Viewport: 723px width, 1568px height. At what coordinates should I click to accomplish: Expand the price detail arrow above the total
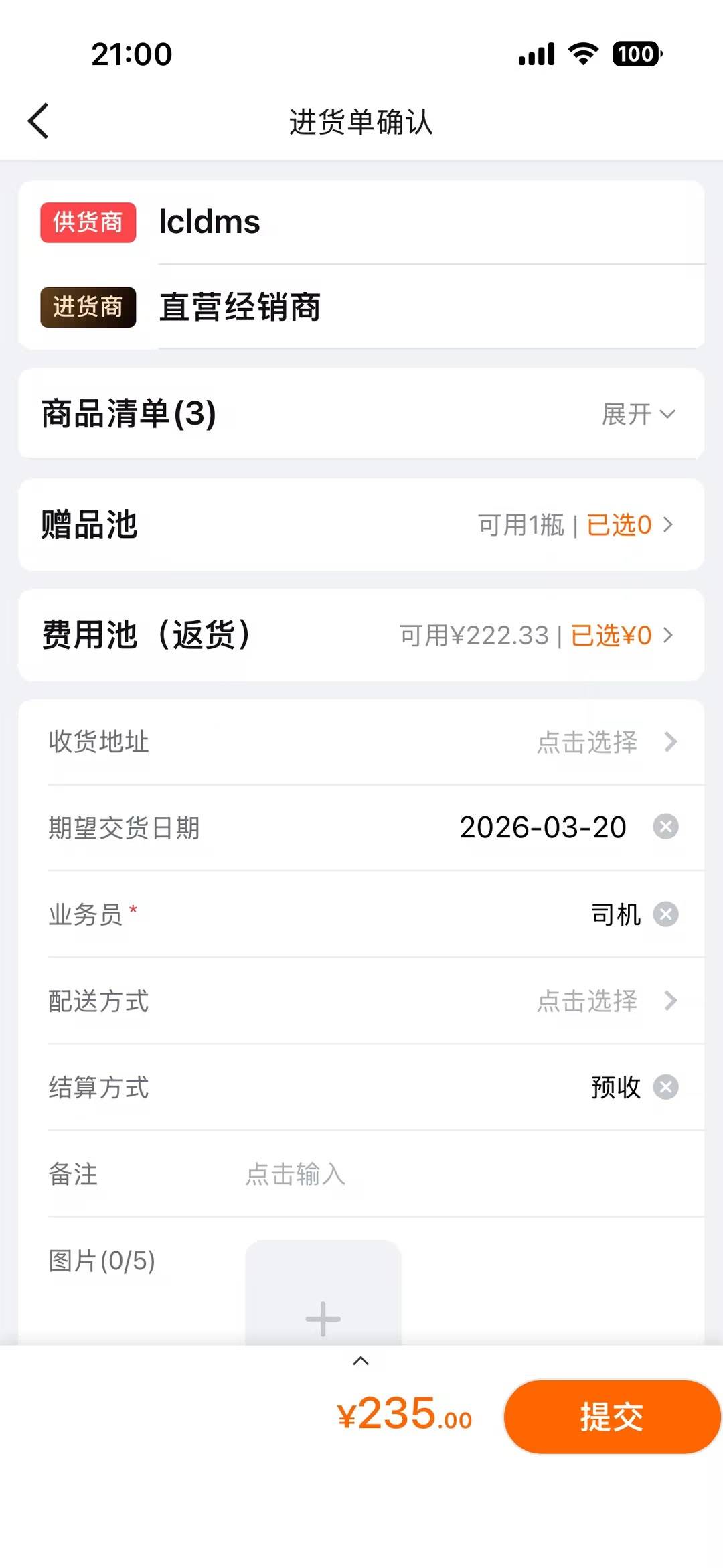coord(361,1360)
